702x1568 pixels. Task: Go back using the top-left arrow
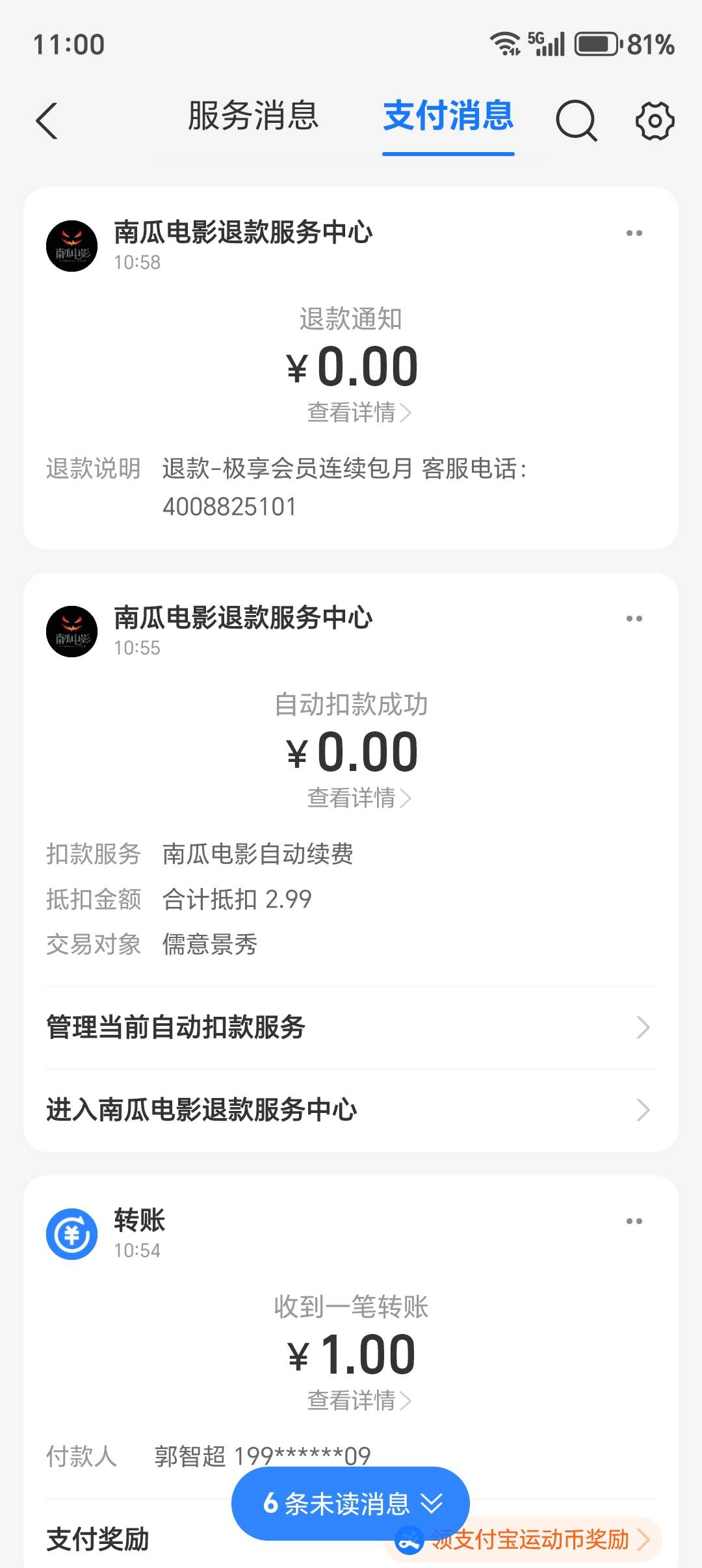[x=47, y=121]
